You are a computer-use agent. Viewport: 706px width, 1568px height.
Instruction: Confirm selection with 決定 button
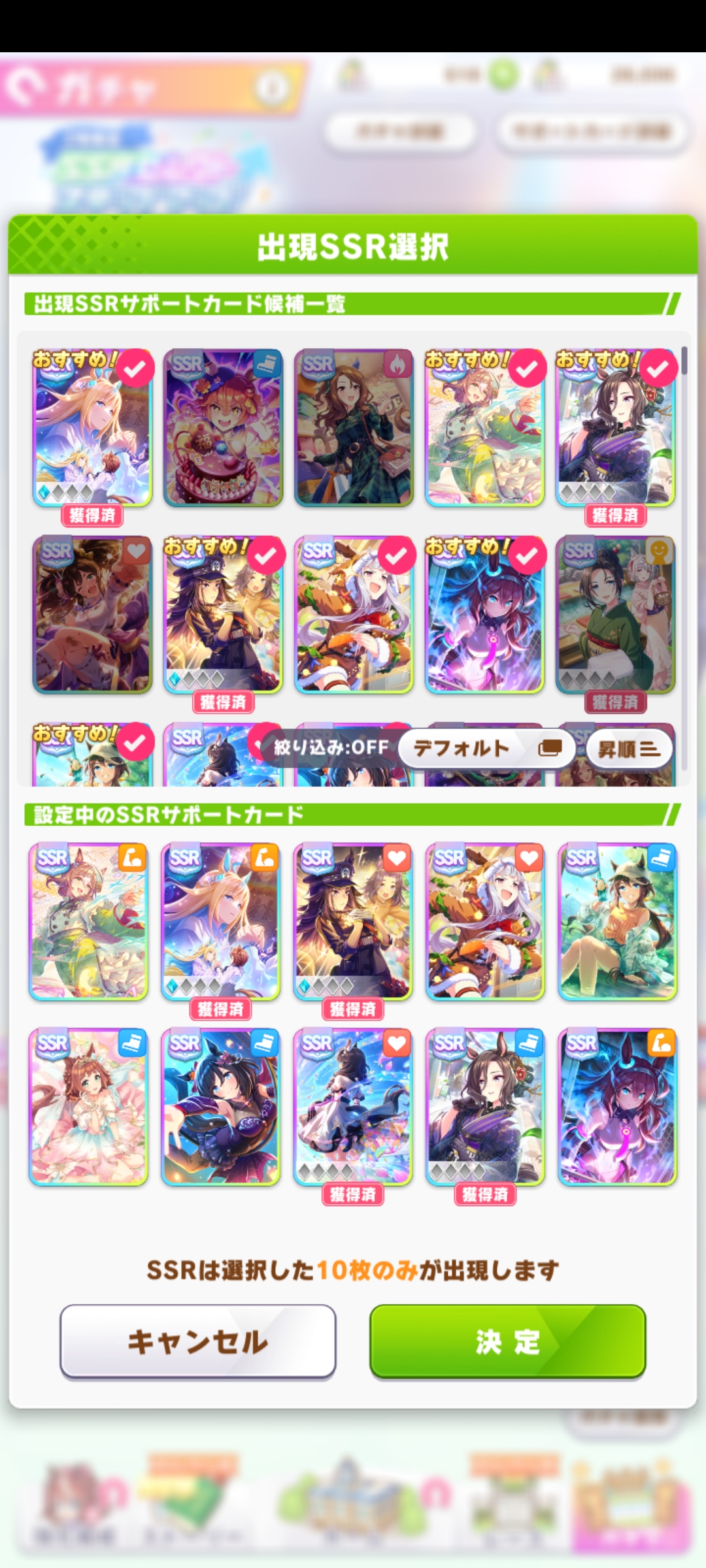point(507,1341)
